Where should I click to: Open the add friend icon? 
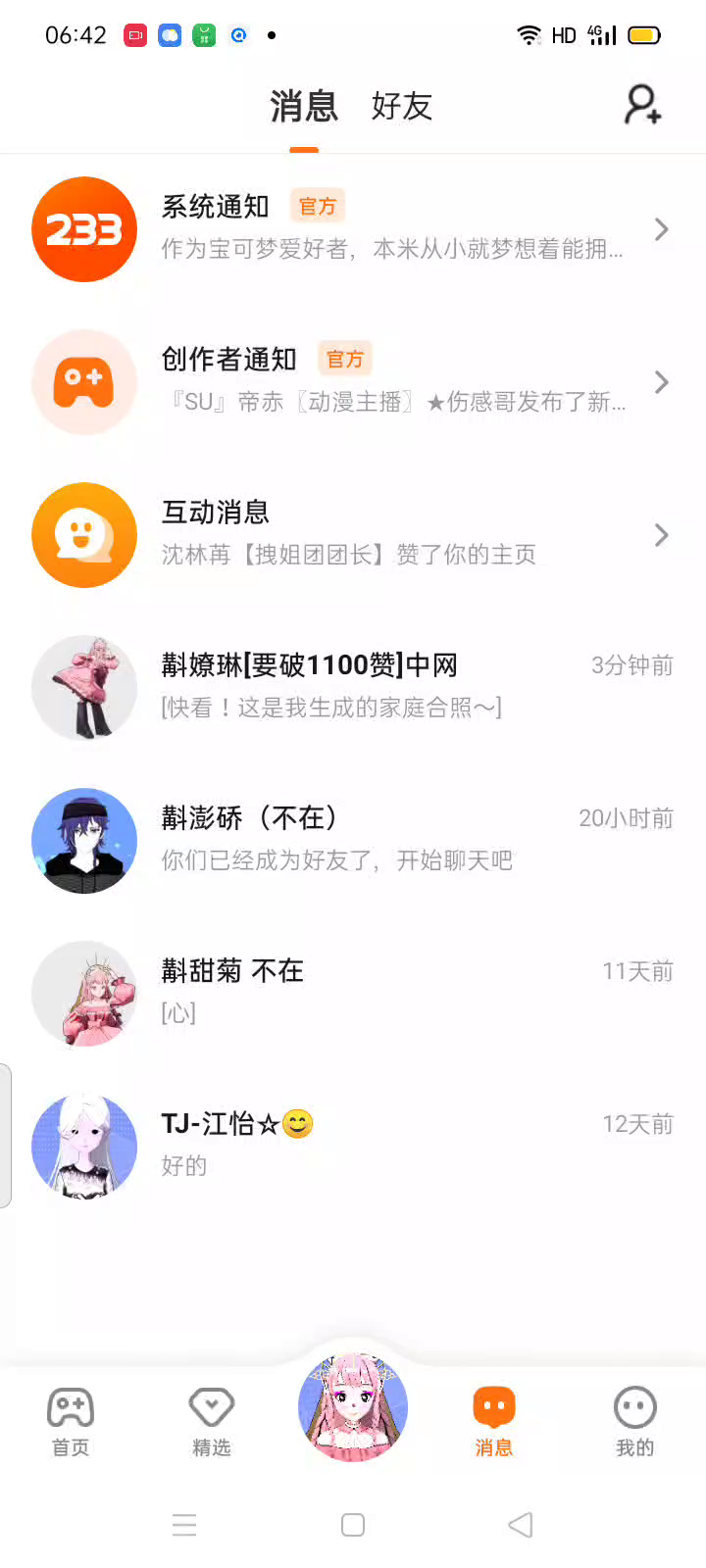point(642,105)
